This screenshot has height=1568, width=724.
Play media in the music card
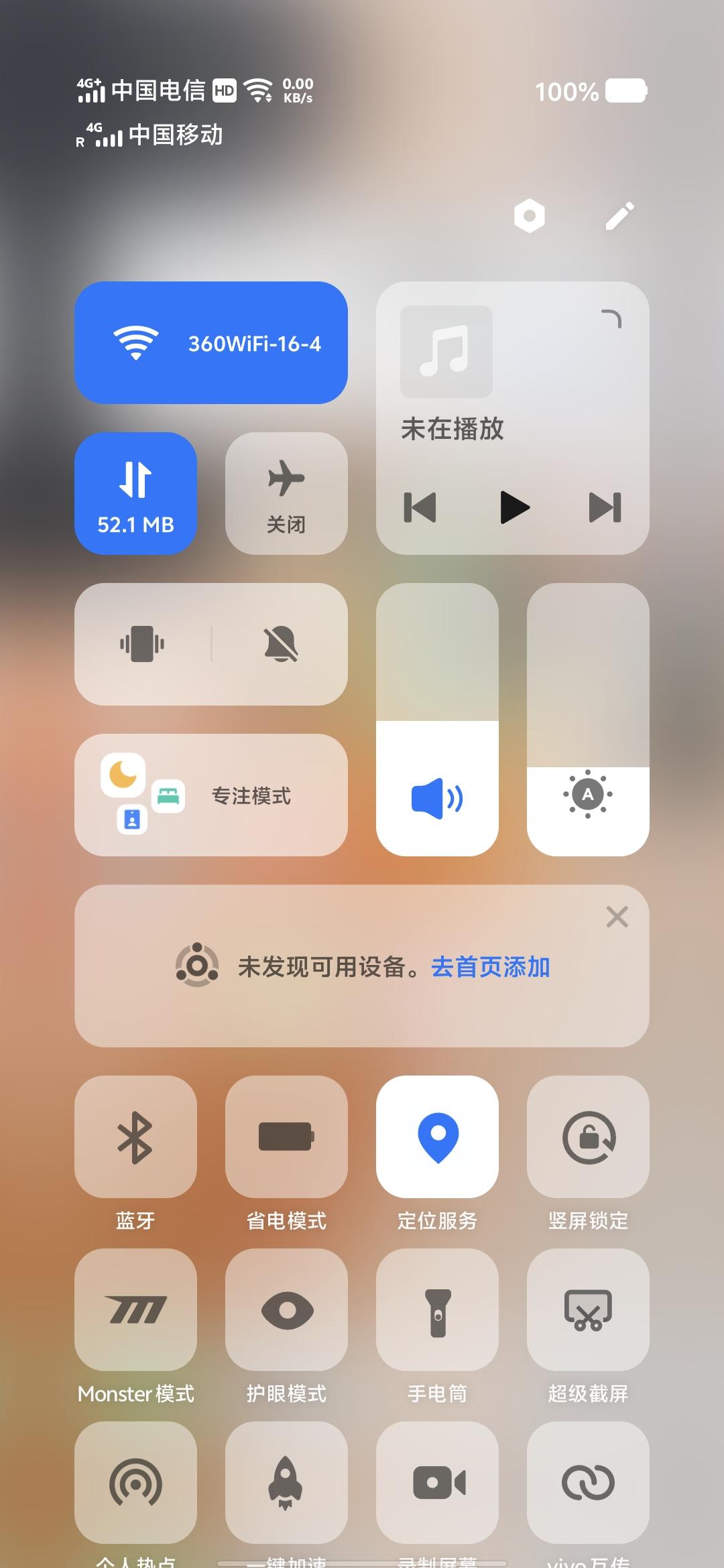coord(515,507)
